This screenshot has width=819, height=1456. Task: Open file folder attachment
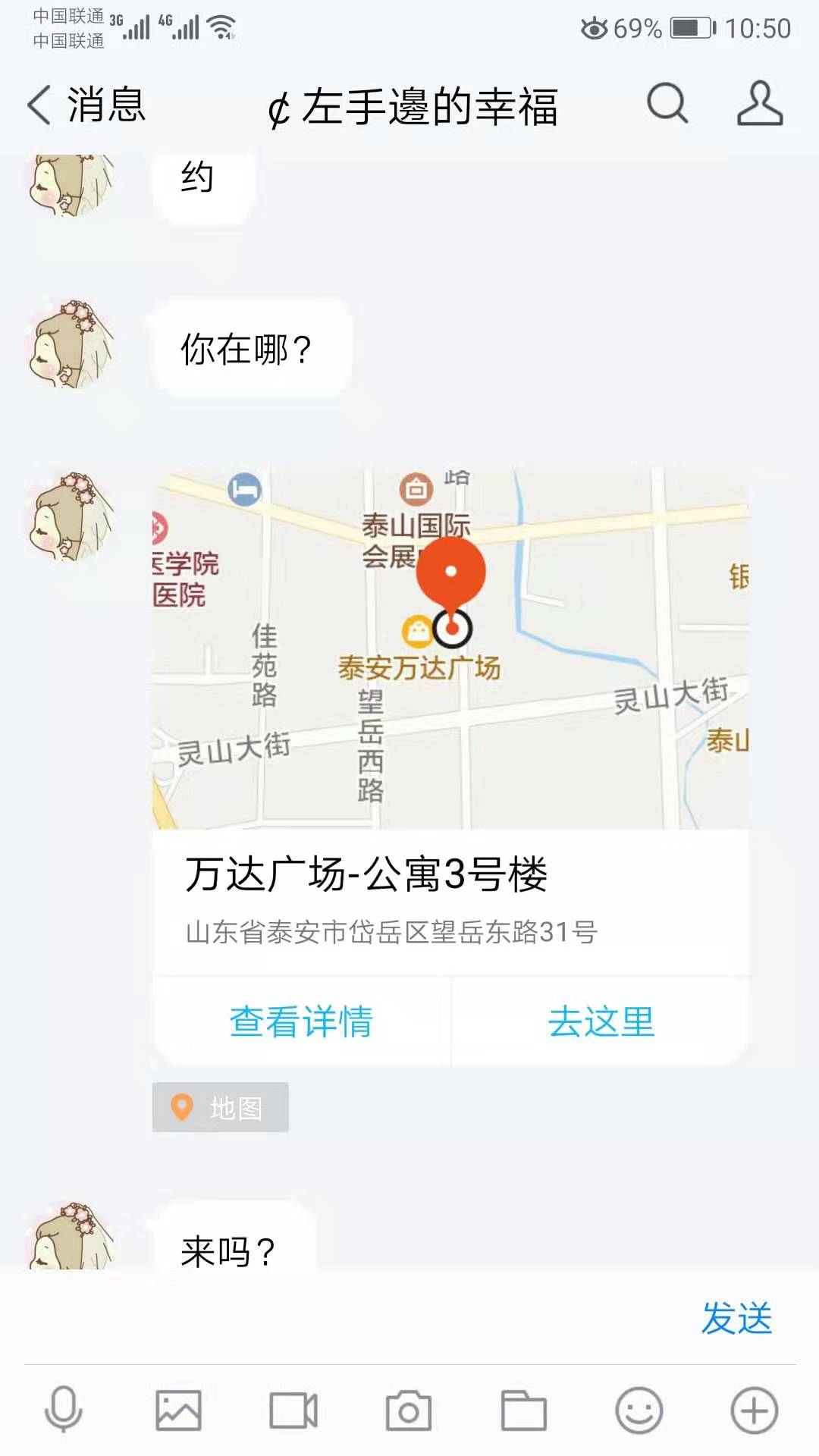(523, 1410)
